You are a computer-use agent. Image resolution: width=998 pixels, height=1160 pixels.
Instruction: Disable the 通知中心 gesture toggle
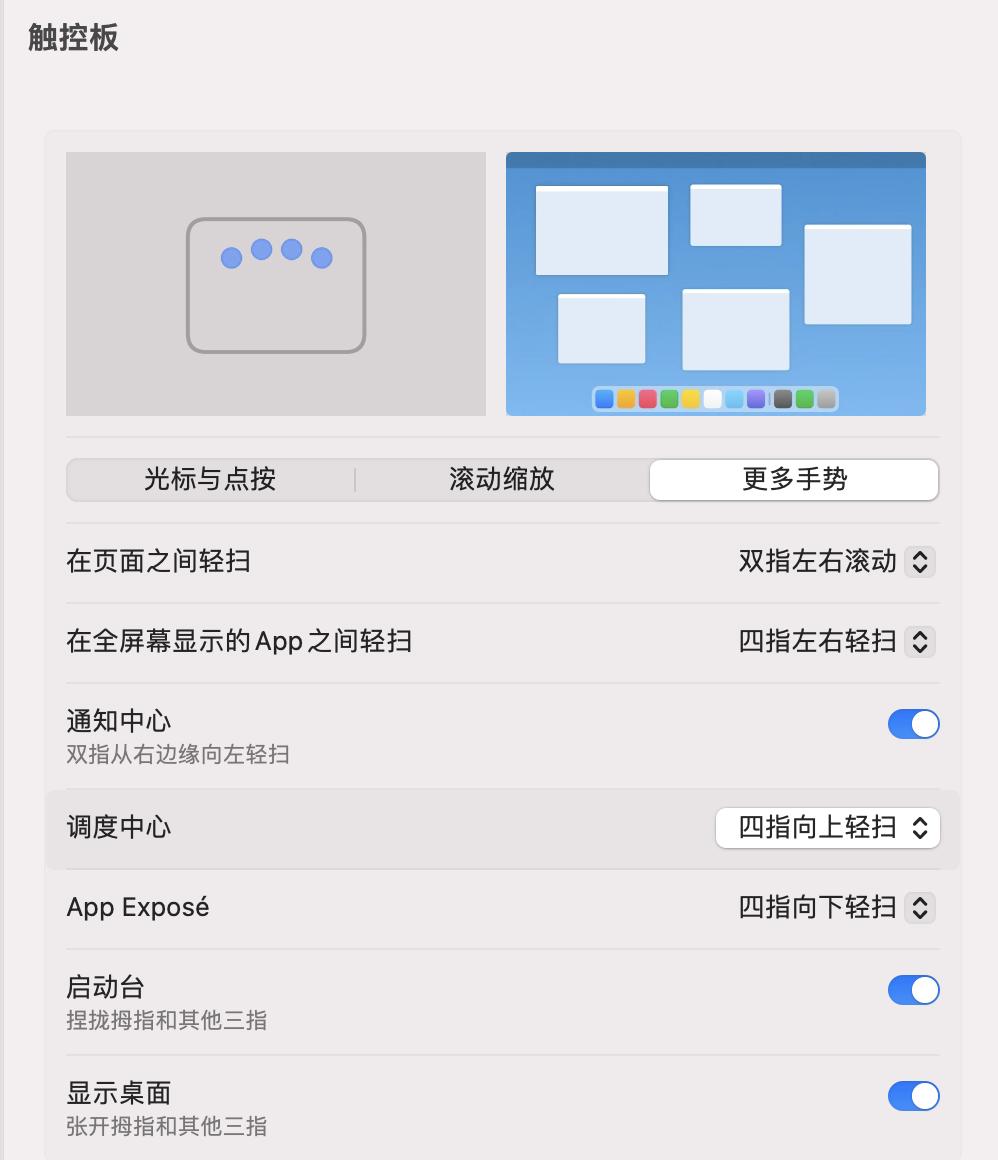[913, 723]
